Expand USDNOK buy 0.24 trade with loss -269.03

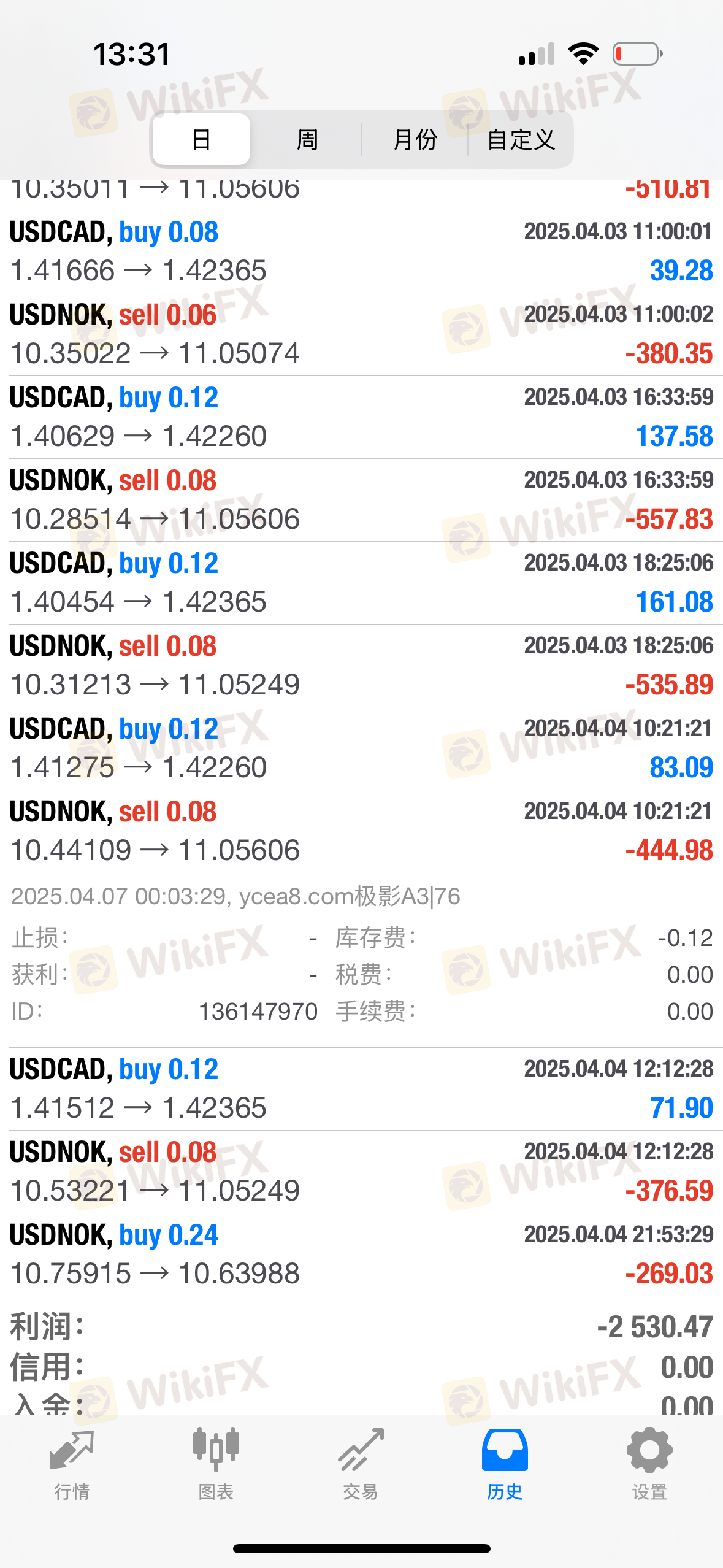point(361,1255)
